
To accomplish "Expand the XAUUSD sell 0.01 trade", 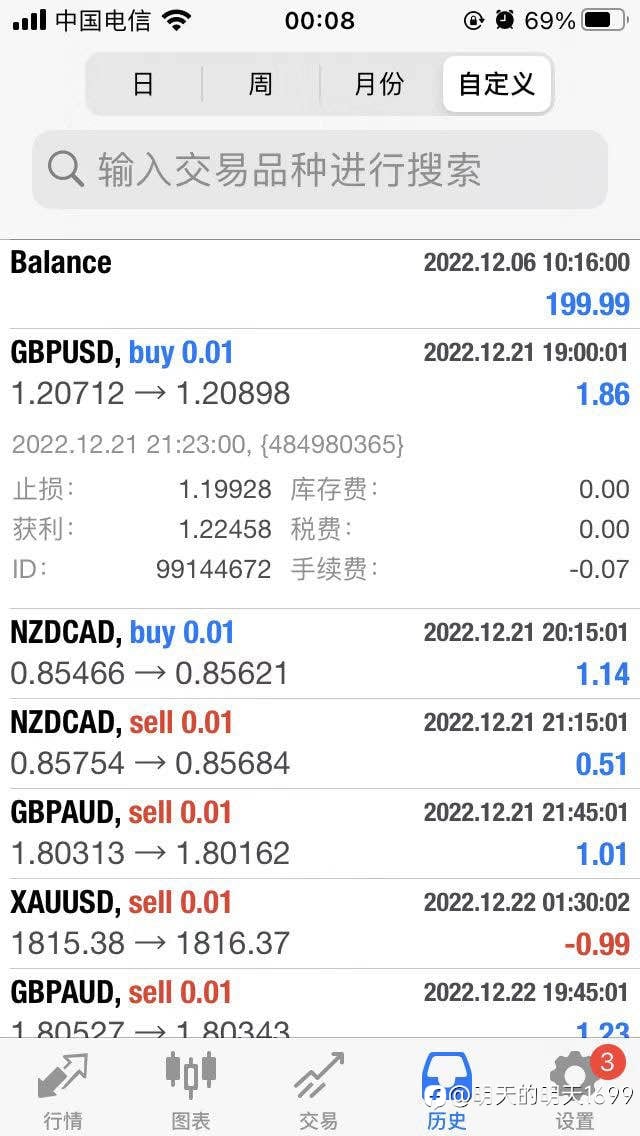I will tap(320, 924).
